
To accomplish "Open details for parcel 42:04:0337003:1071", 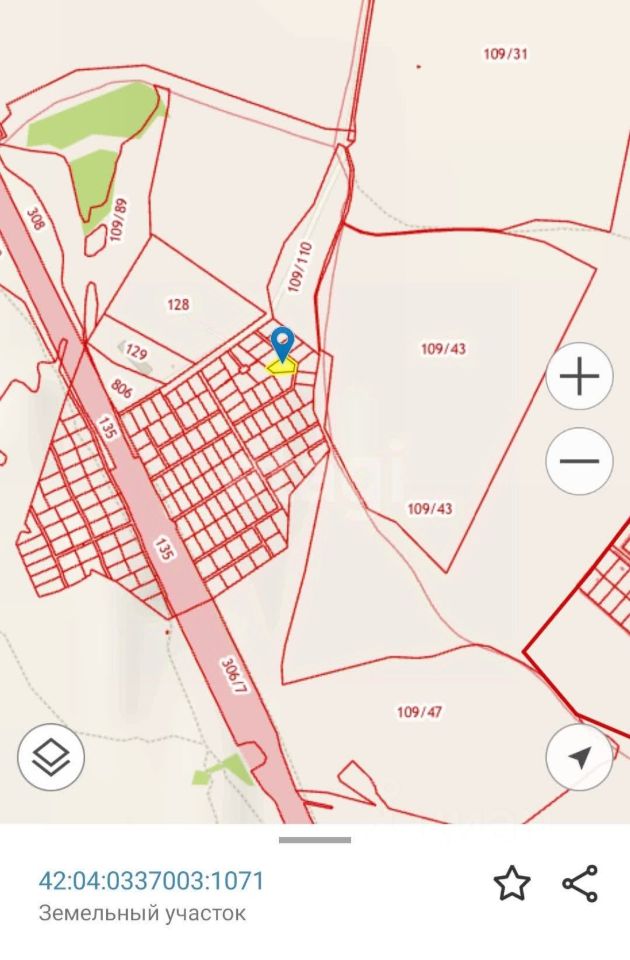I will pos(151,881).
